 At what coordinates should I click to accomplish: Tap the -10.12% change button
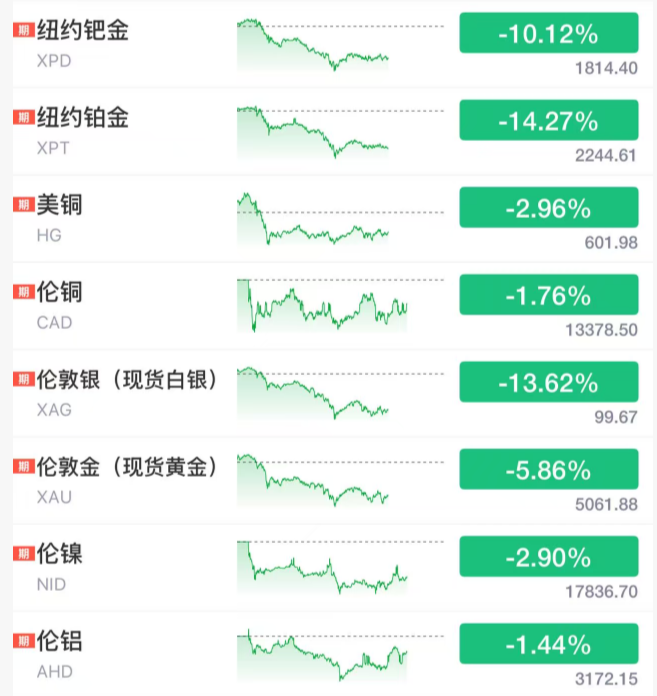pos(548,34)
